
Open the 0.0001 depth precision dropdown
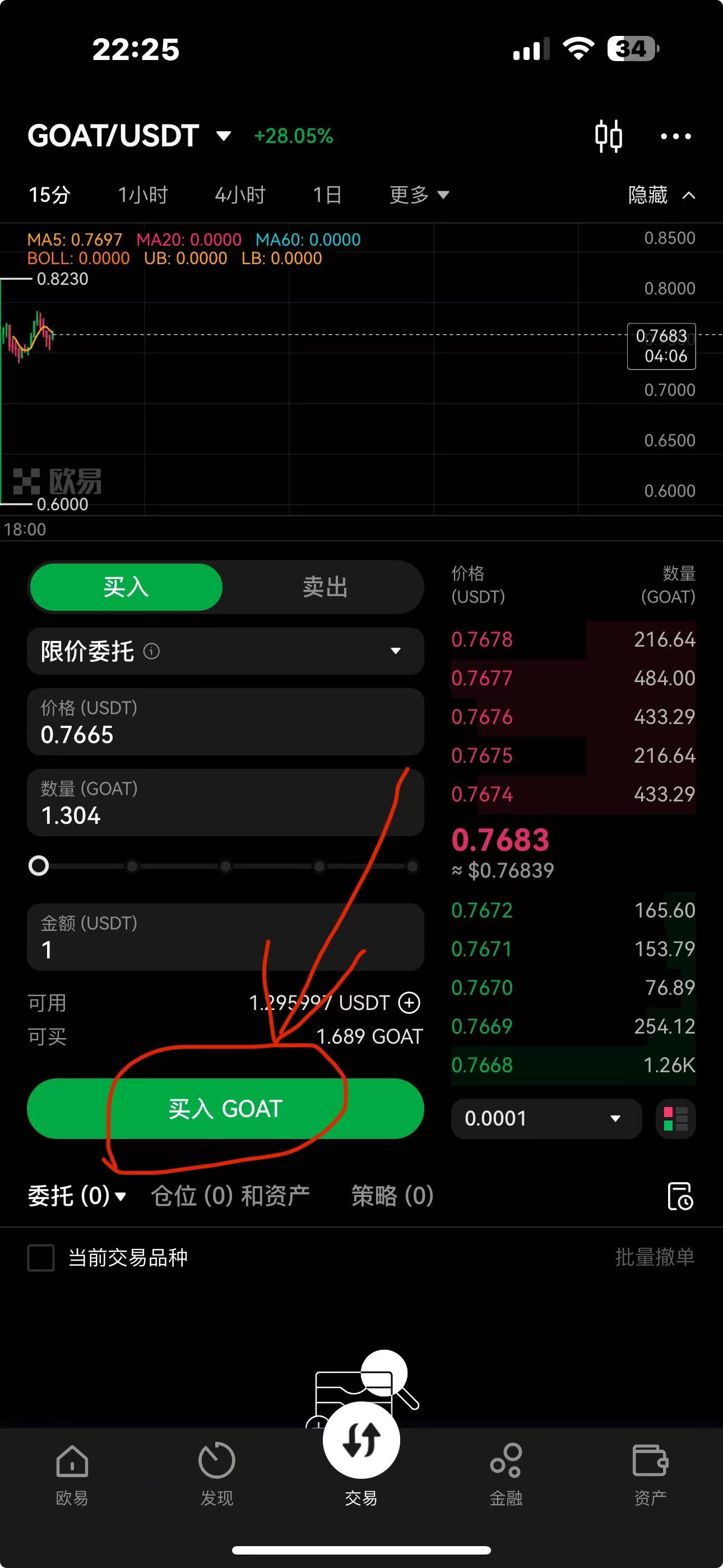click(546, 1118)
